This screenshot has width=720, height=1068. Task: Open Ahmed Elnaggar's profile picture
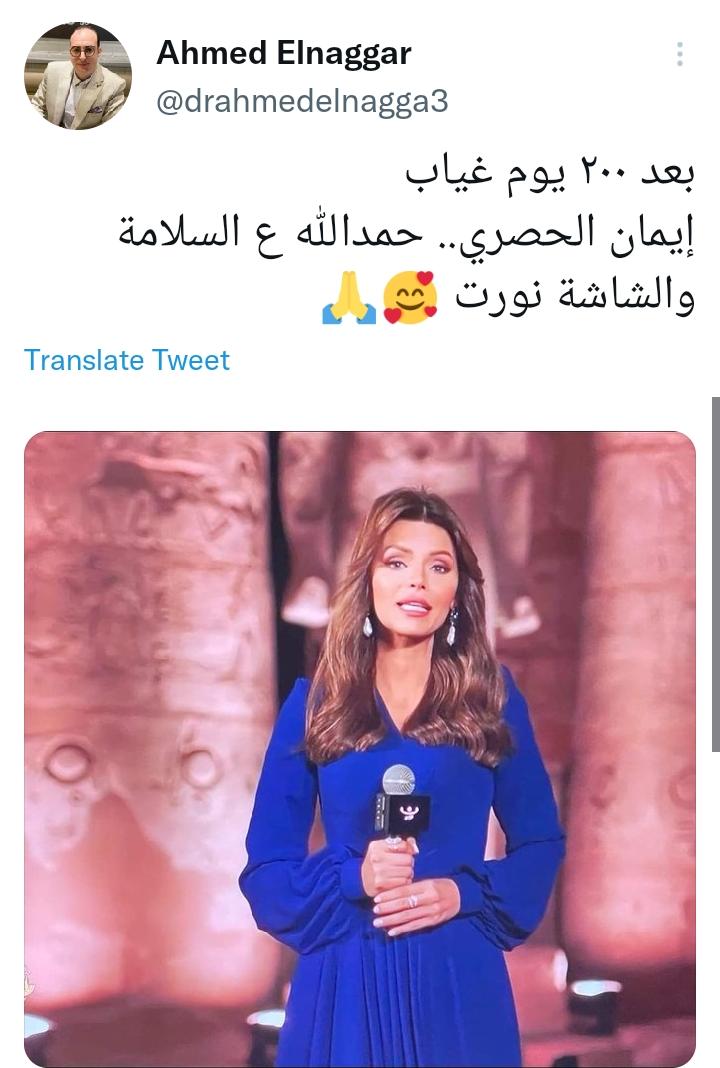coord(78,76)
